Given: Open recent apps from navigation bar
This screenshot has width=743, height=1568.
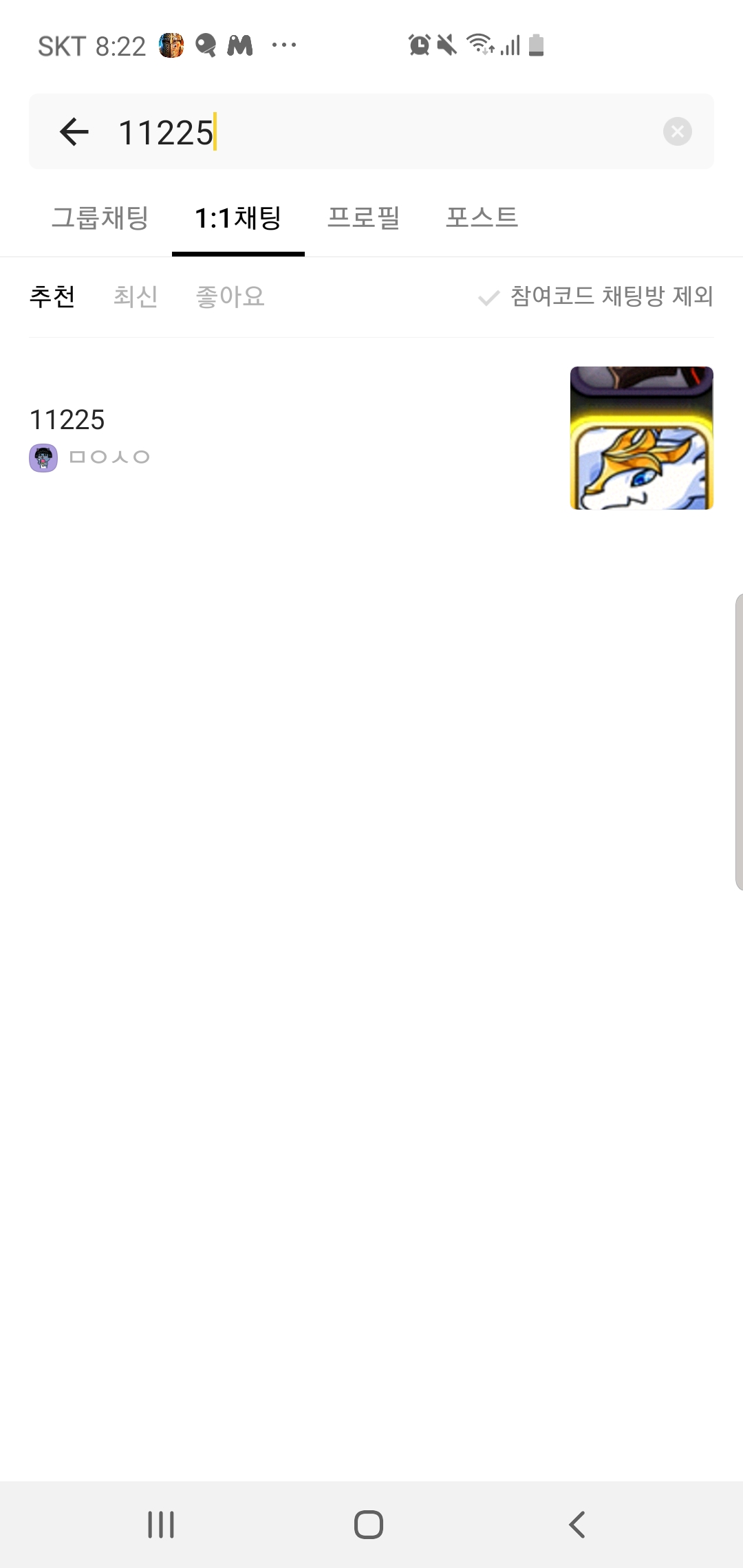Looking at the screenshot, I should click(161, 1524).
